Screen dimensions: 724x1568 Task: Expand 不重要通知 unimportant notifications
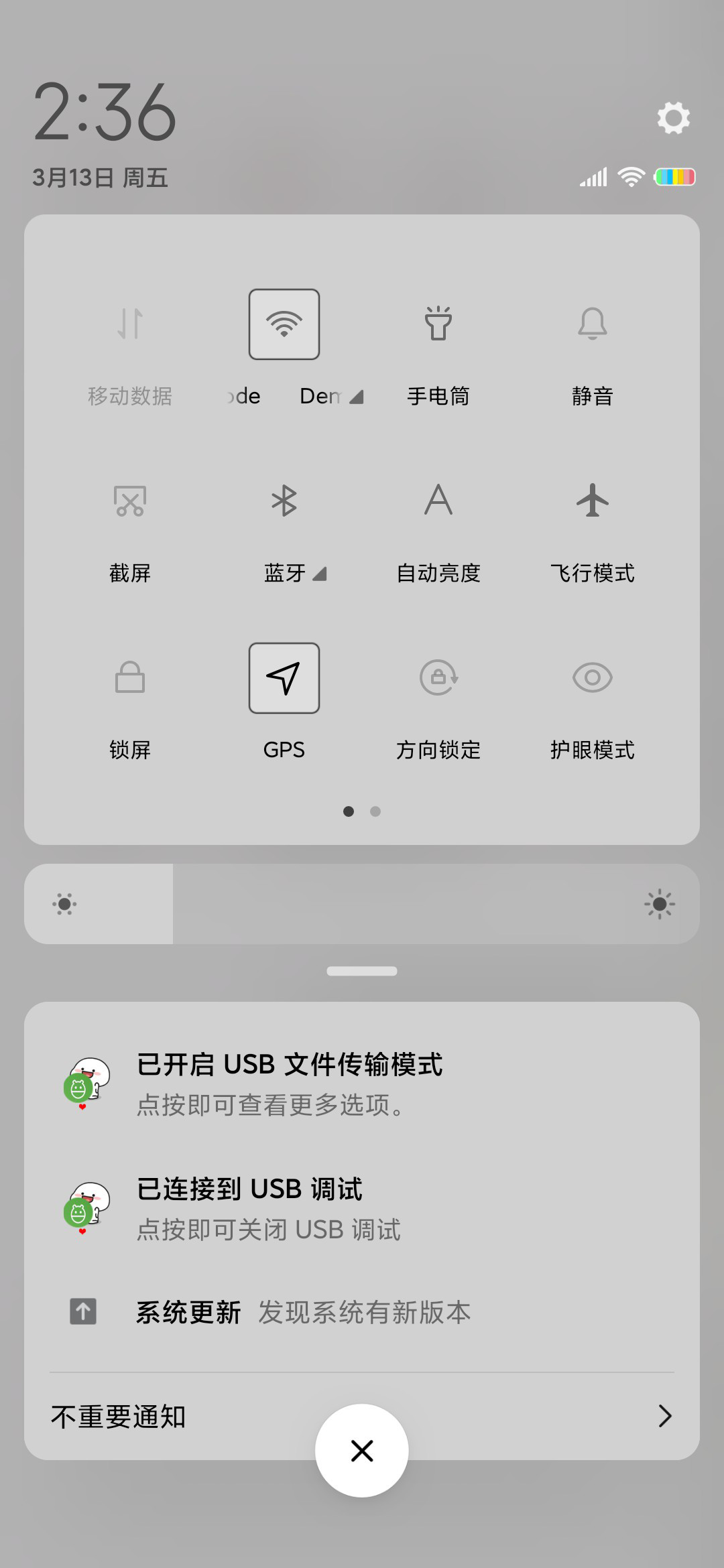point(362,1416)
